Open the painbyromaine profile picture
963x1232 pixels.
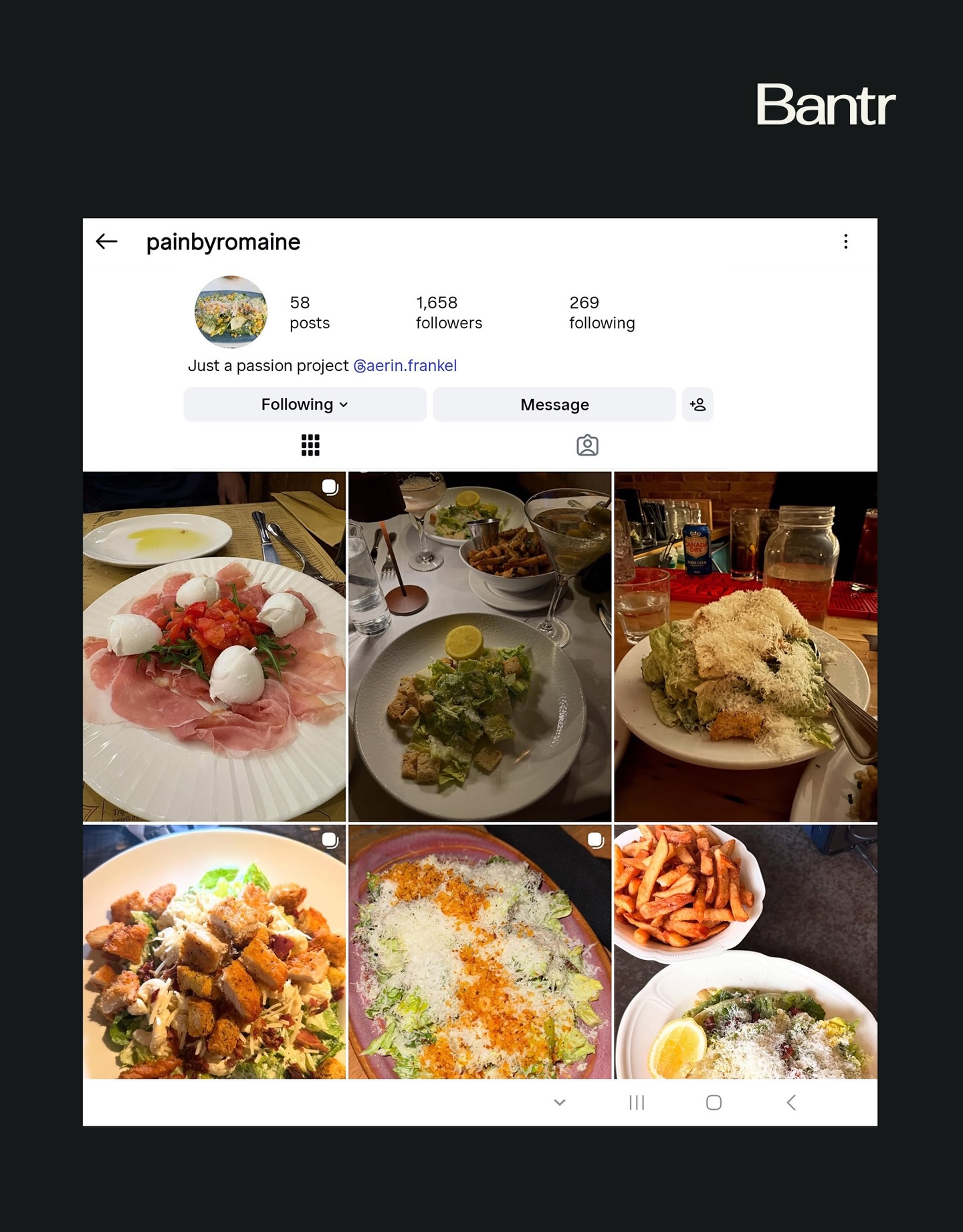231,312
